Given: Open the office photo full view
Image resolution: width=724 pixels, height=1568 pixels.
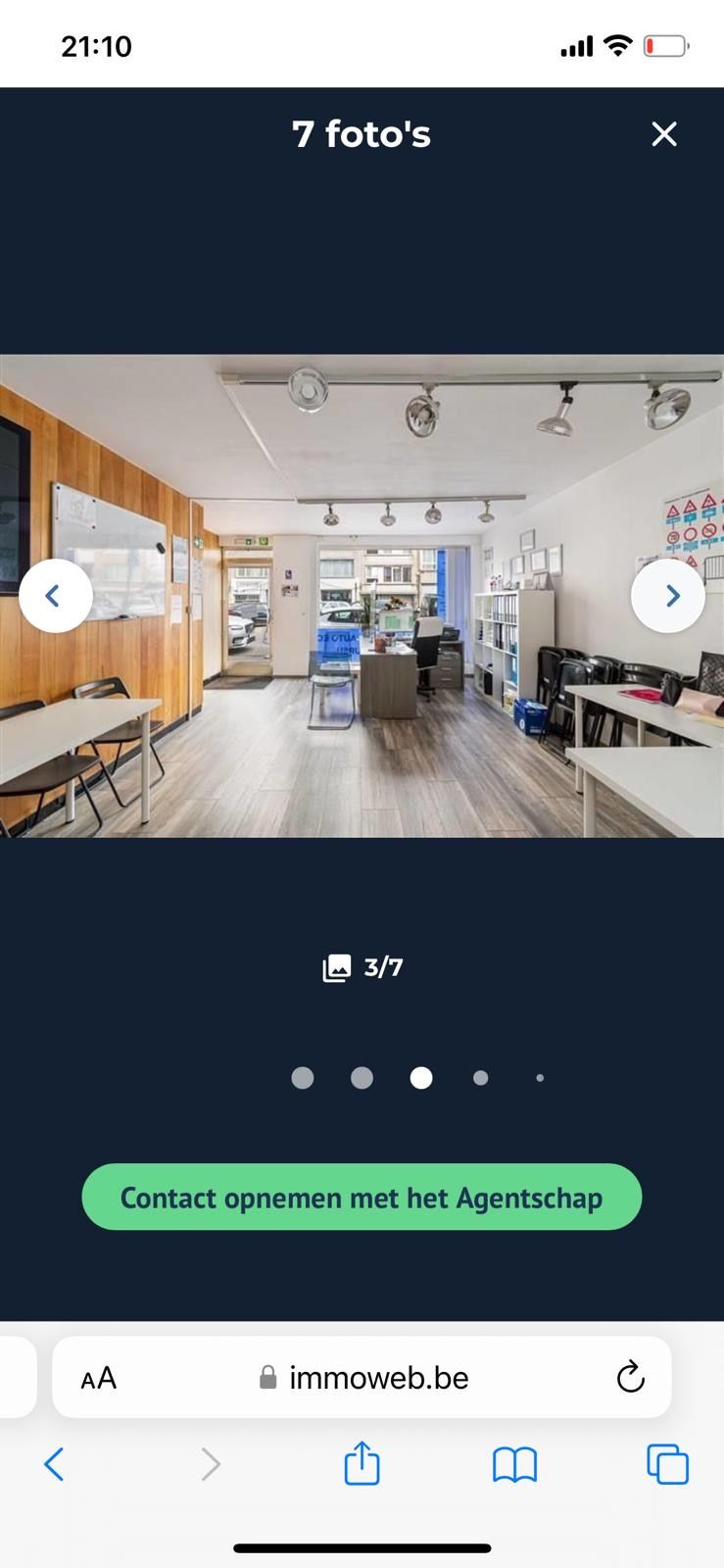Looking at the screenshot, I should (362, 686).
